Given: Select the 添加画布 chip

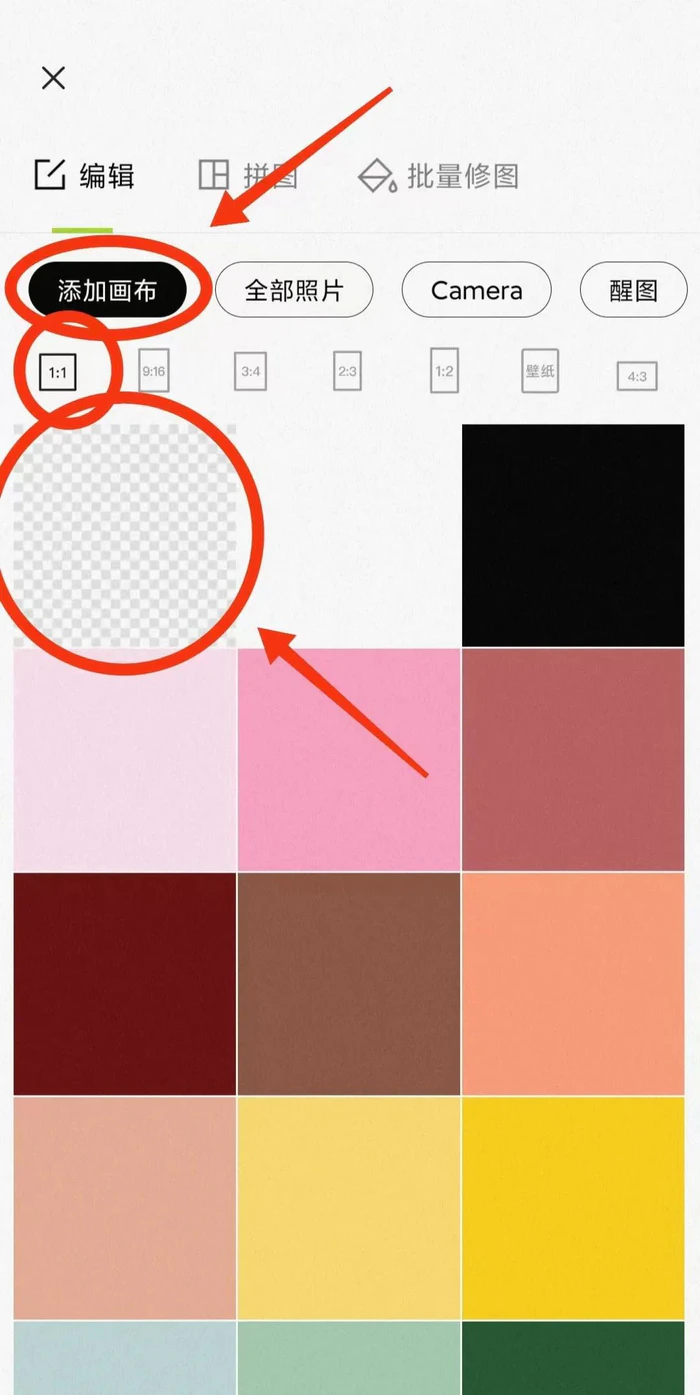Looking at the screenshot, I should (x=107, y=290).
